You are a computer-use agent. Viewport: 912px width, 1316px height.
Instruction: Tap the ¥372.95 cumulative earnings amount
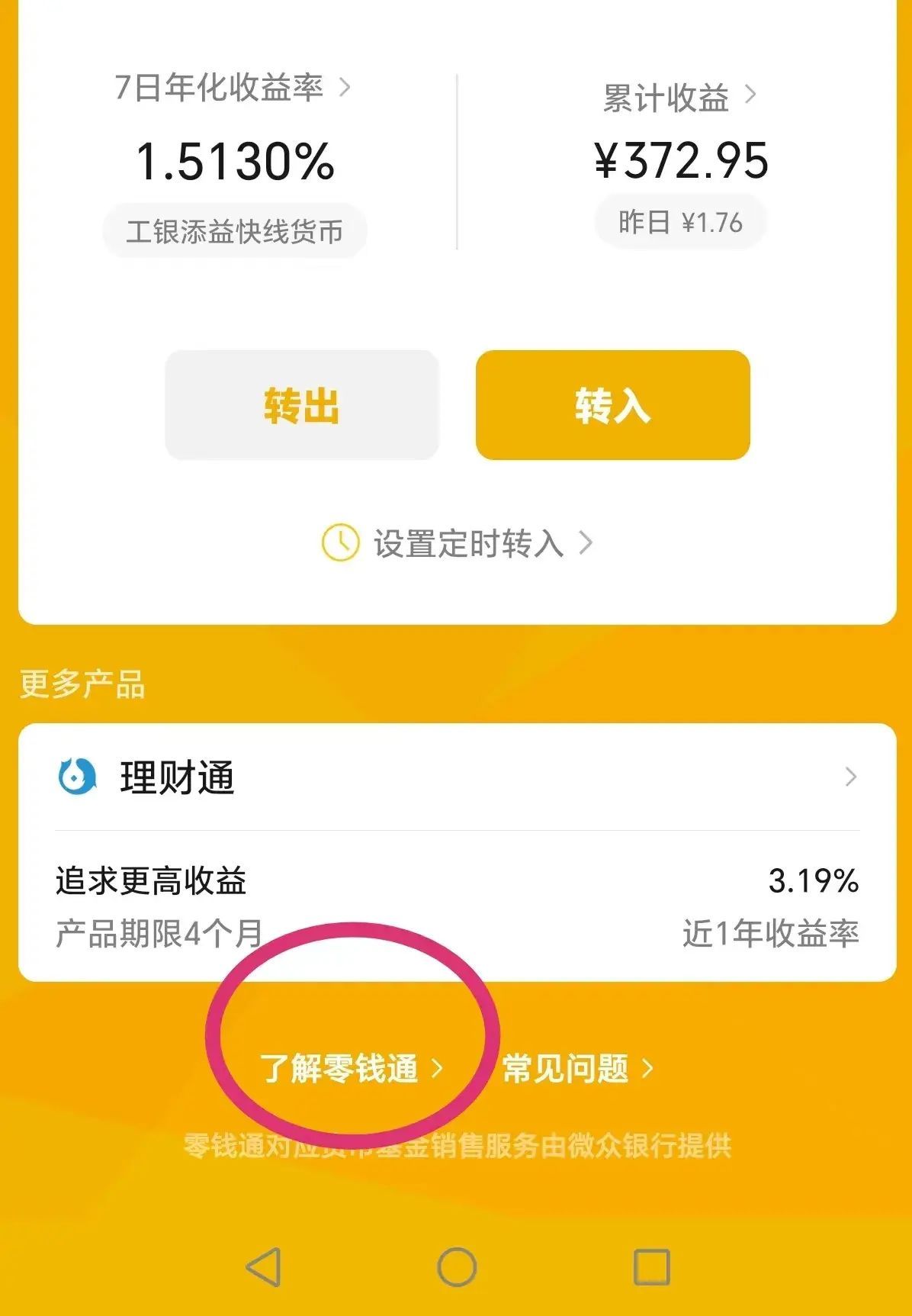[x=679, y=159]
